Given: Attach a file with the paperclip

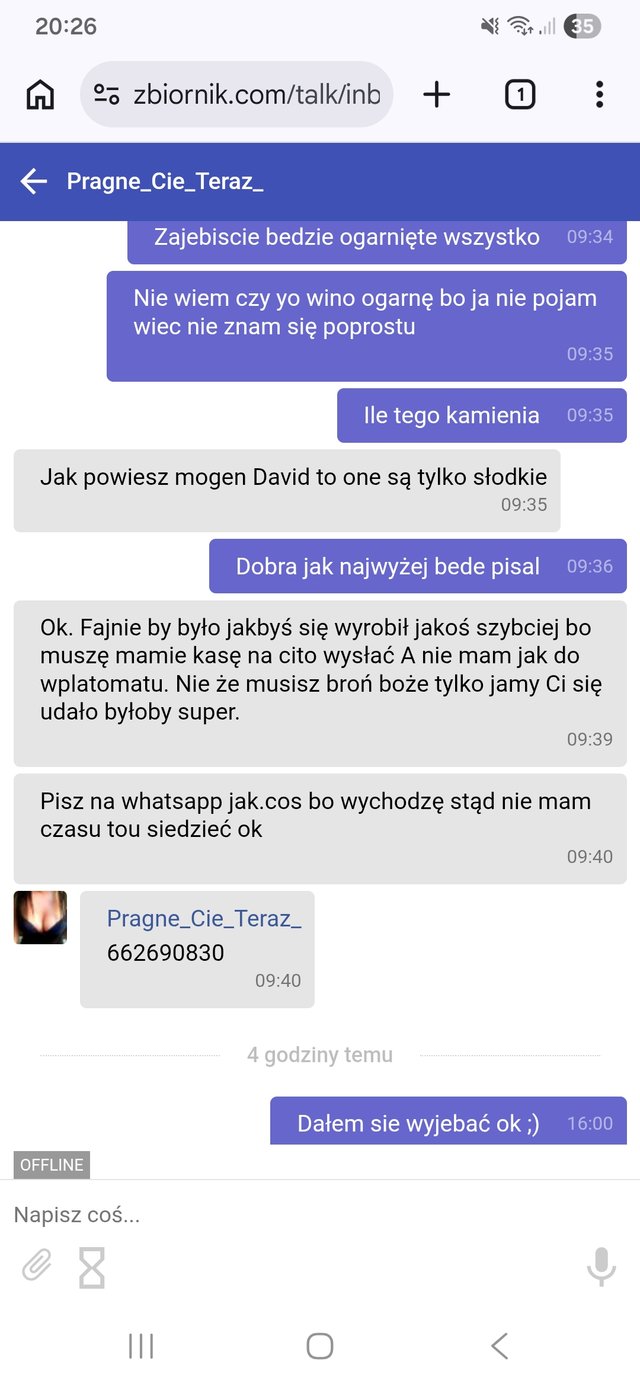Looking at the screenshot, I should [x=36, y=1267].
